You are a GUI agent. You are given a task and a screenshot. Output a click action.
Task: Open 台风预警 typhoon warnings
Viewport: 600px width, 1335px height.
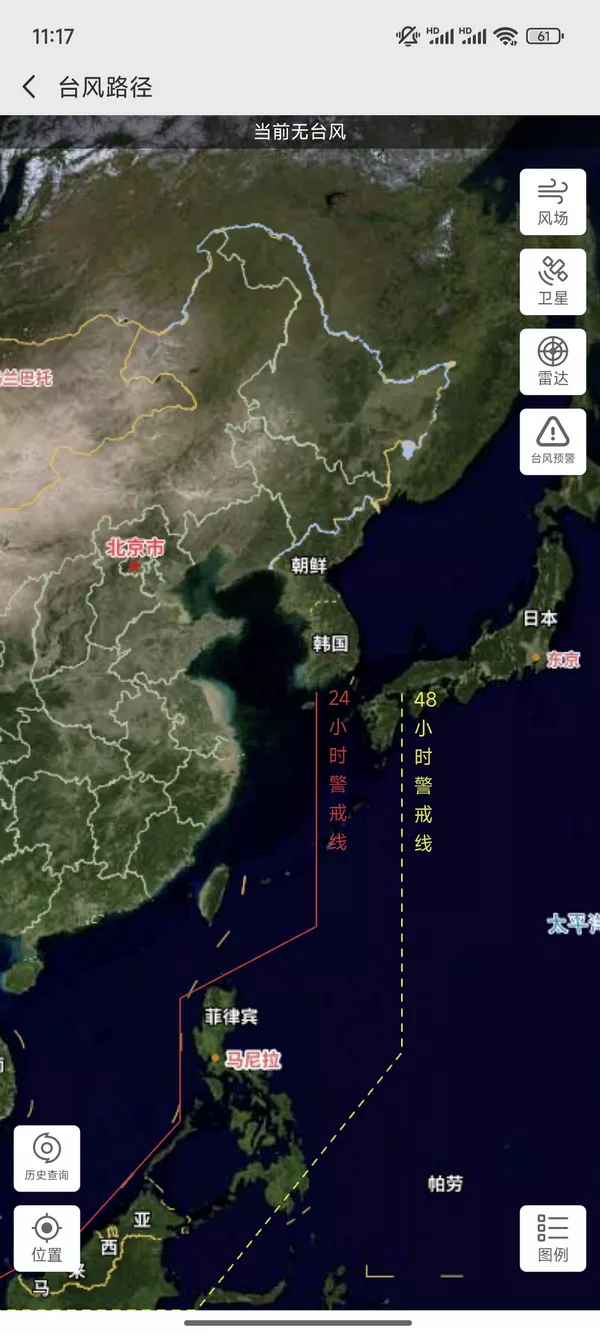(553, 441)
